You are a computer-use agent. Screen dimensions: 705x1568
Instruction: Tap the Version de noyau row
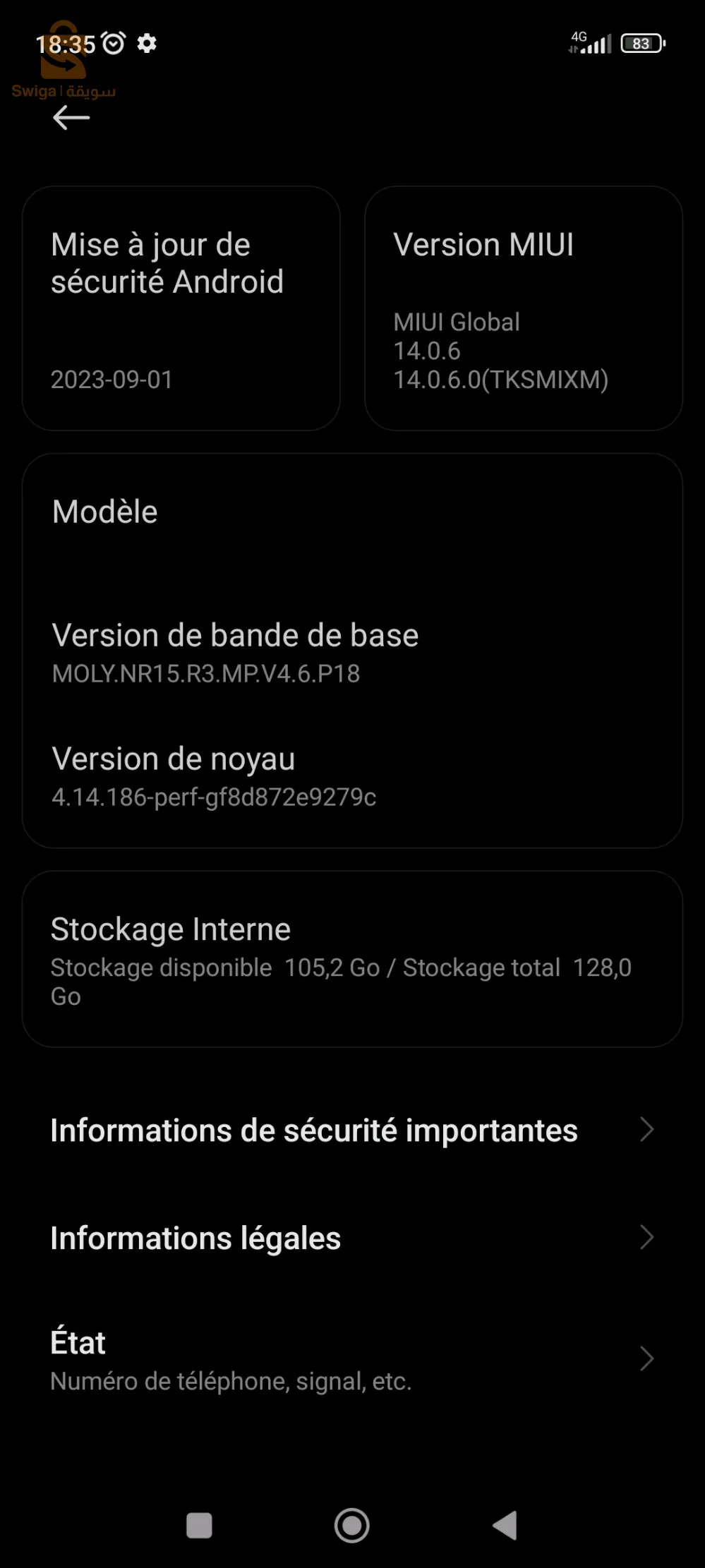click(x=352, y=776)
